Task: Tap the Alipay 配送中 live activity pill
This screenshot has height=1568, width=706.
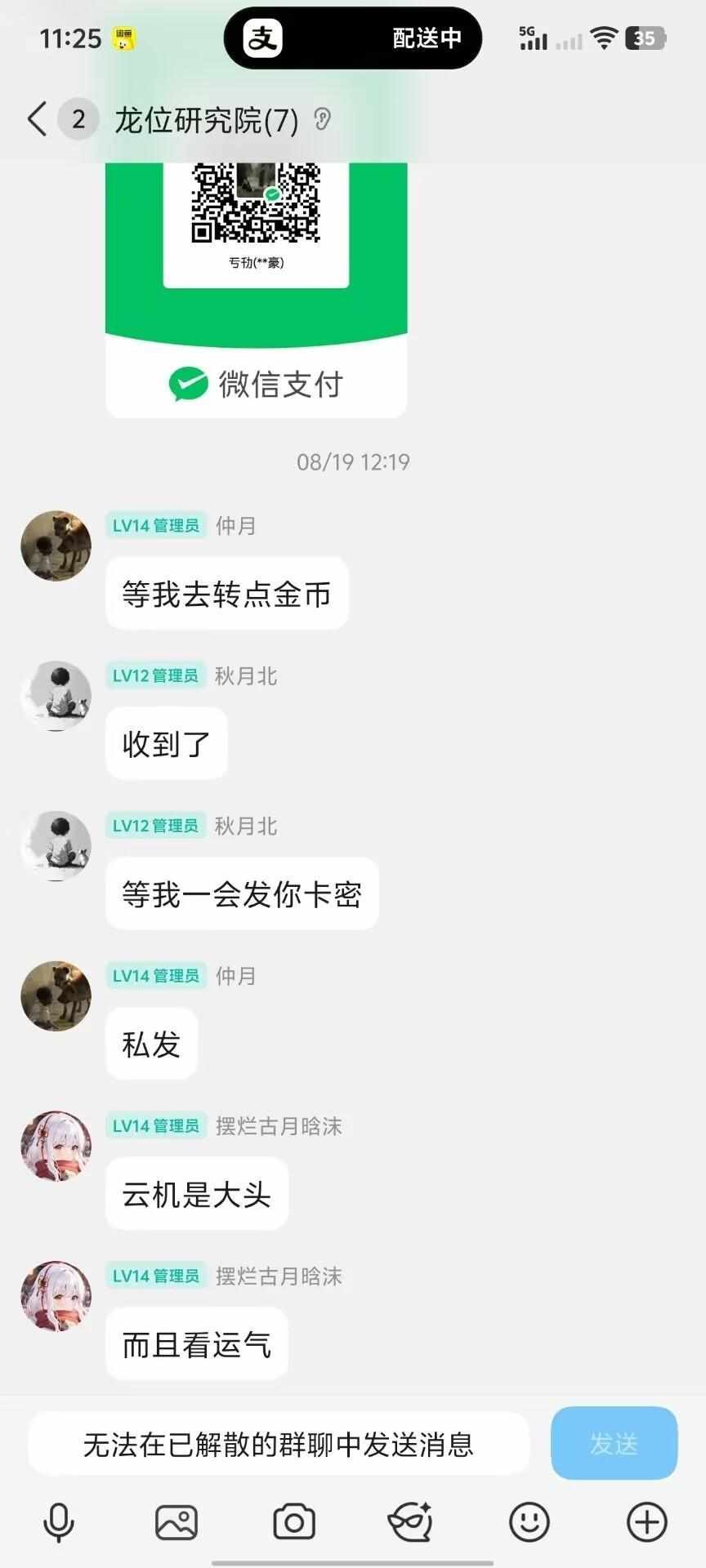Action: click(353, 38)
